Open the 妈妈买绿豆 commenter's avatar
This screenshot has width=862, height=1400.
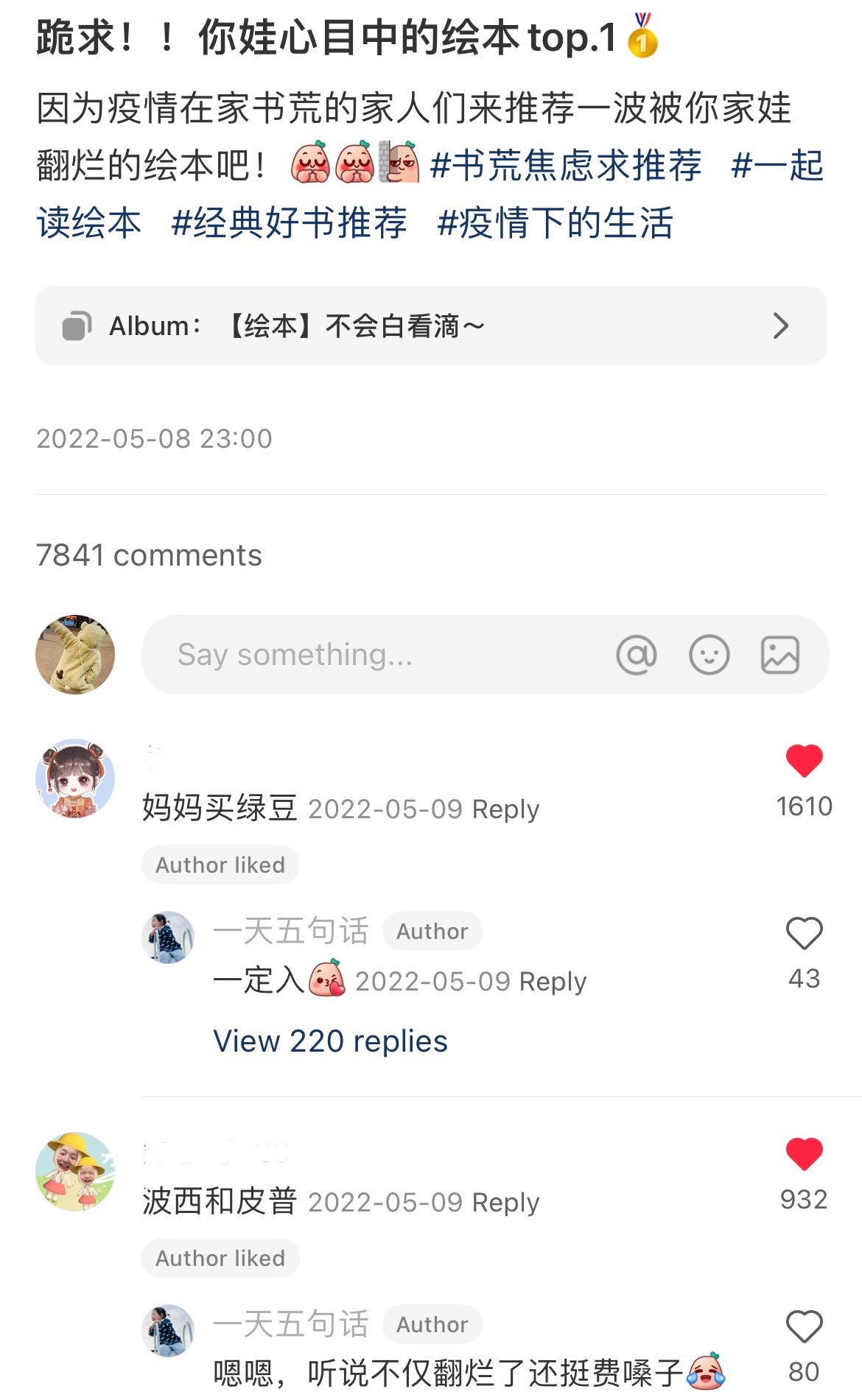pyautogui.click(x=75, y=778)
